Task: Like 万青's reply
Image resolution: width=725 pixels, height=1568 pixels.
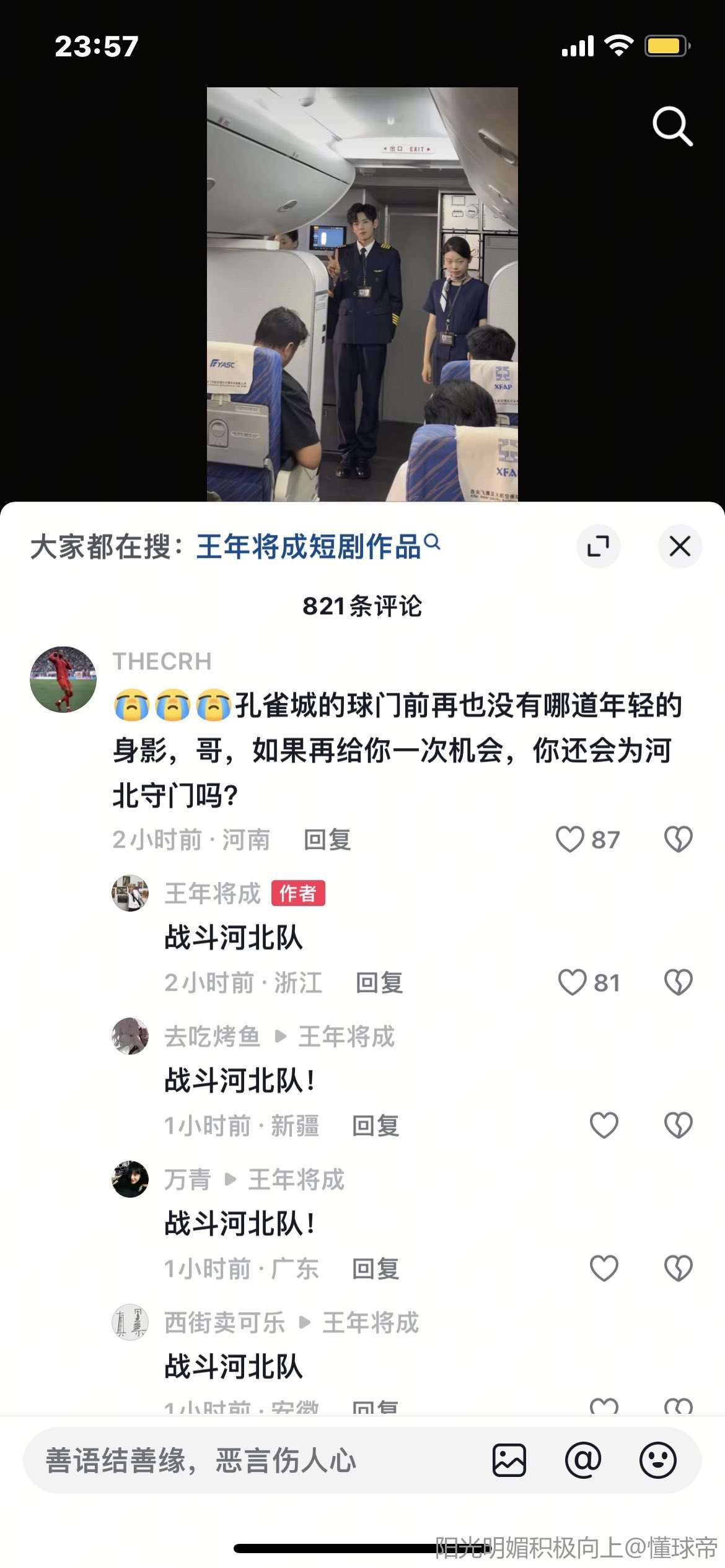Action: pyautogui.click(x=604, y=1269)
